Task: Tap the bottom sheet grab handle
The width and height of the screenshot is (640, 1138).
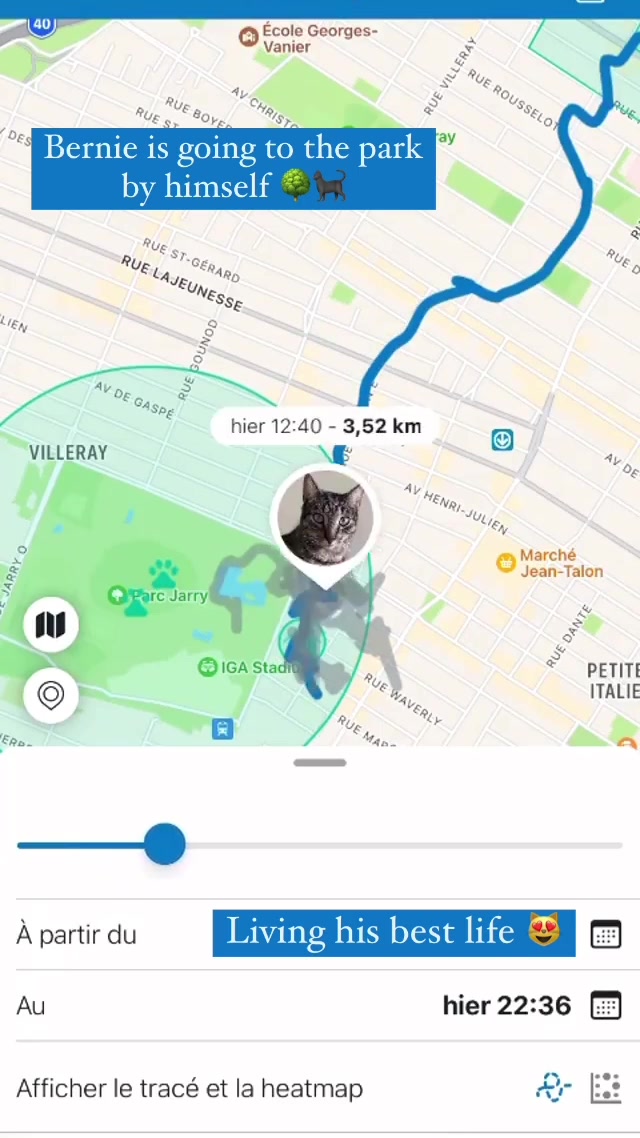Action: click(x=320, y=763)
